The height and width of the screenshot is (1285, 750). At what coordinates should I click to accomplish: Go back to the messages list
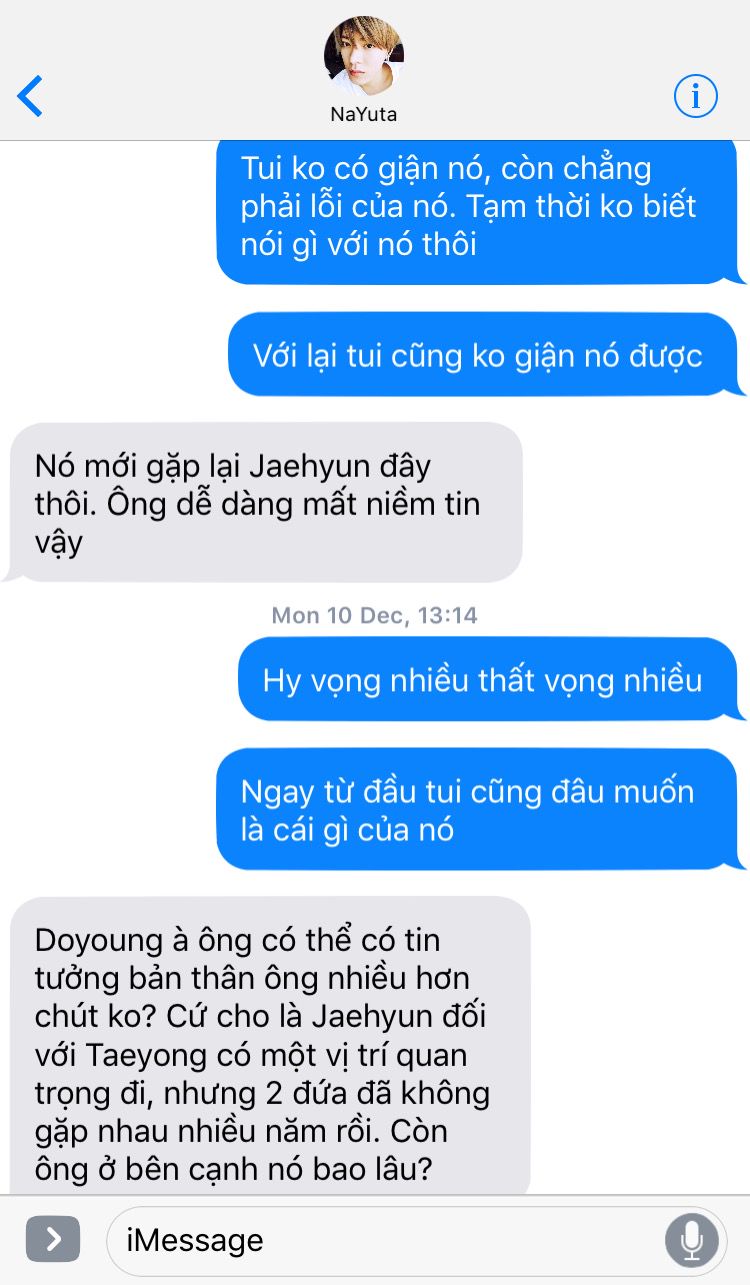30,96
